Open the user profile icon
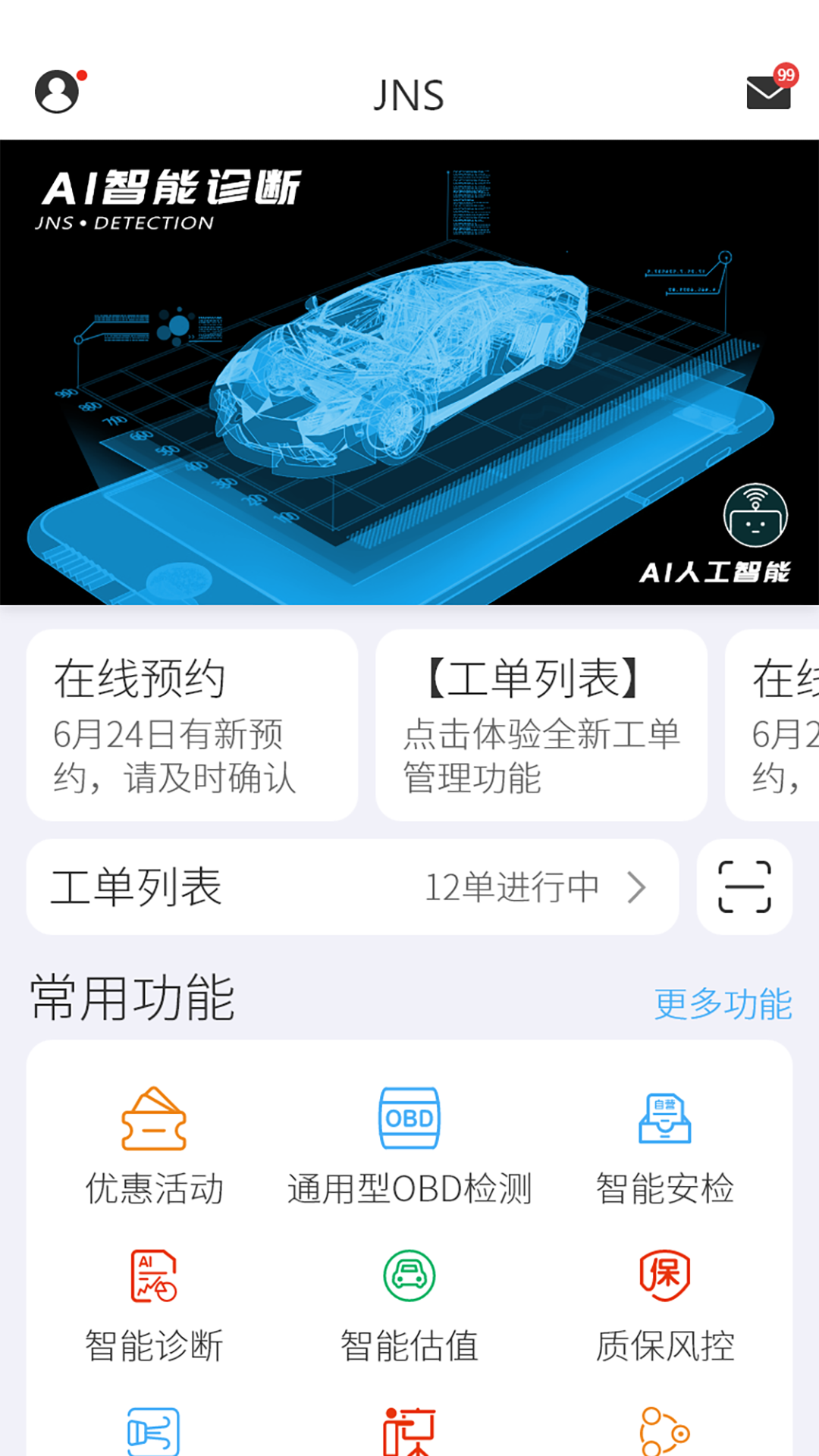 point(58,92)
